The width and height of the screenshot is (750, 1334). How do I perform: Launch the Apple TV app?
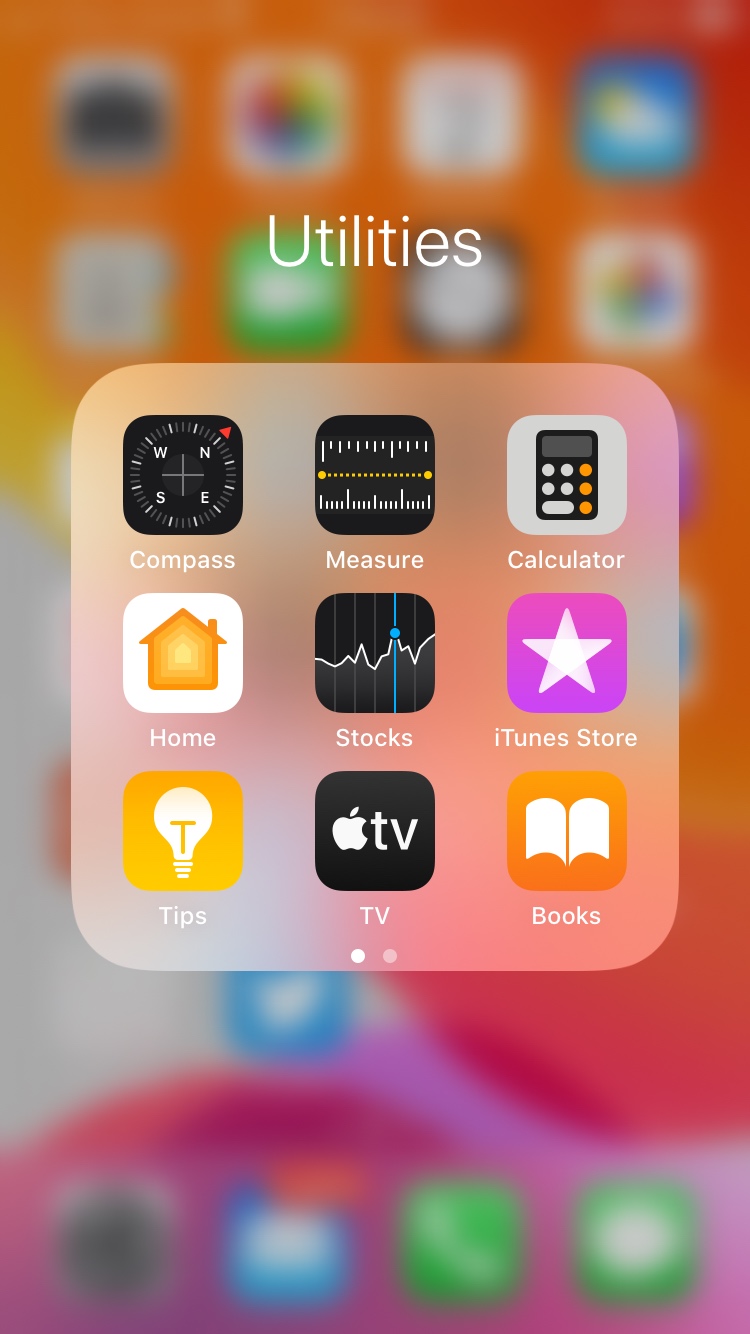(375, 831)
